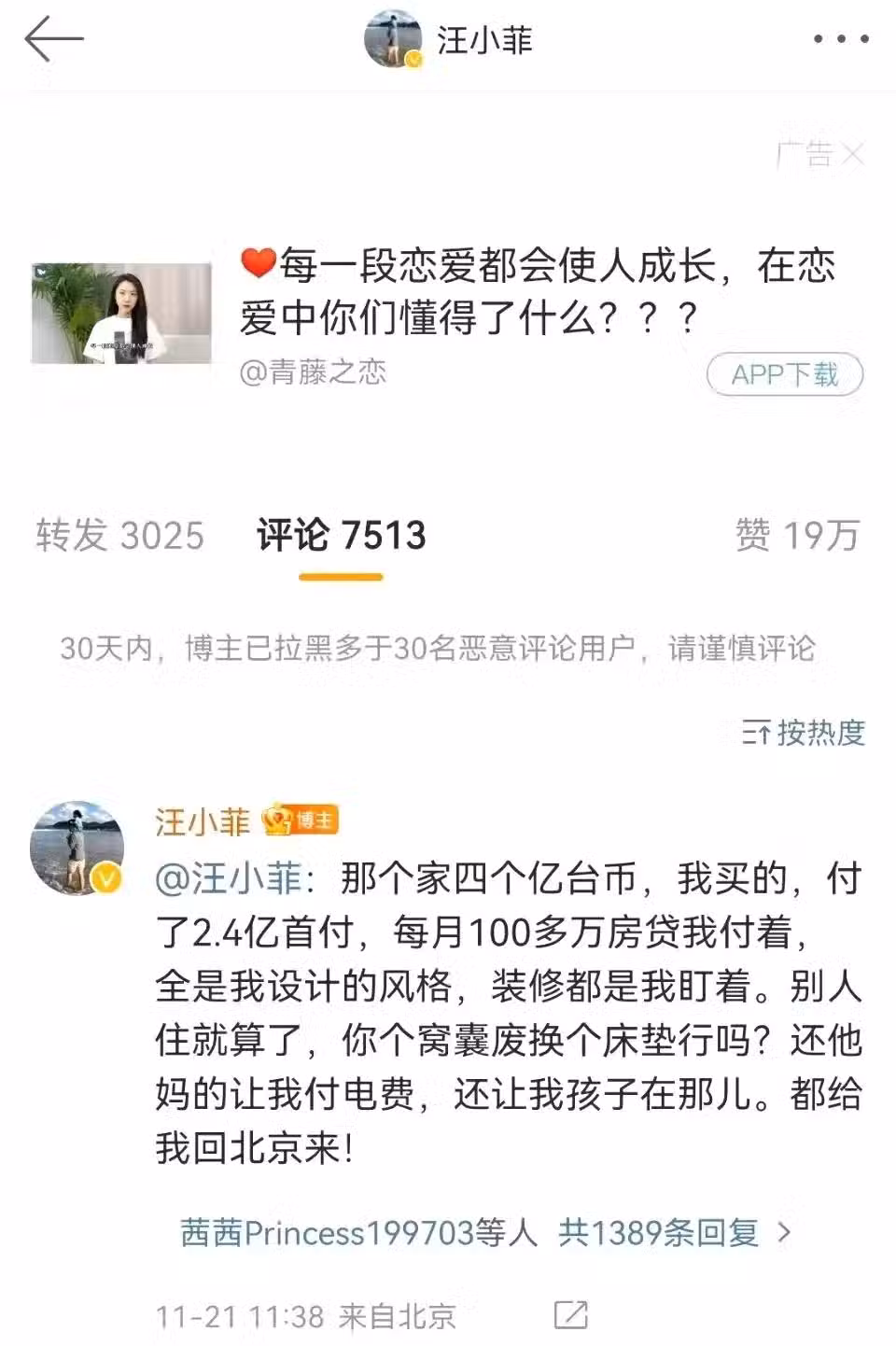The height and width of the screenshot is (1346, 896).
Task: Dismiss the 广告 ad banner
Action: pos(852,154)
